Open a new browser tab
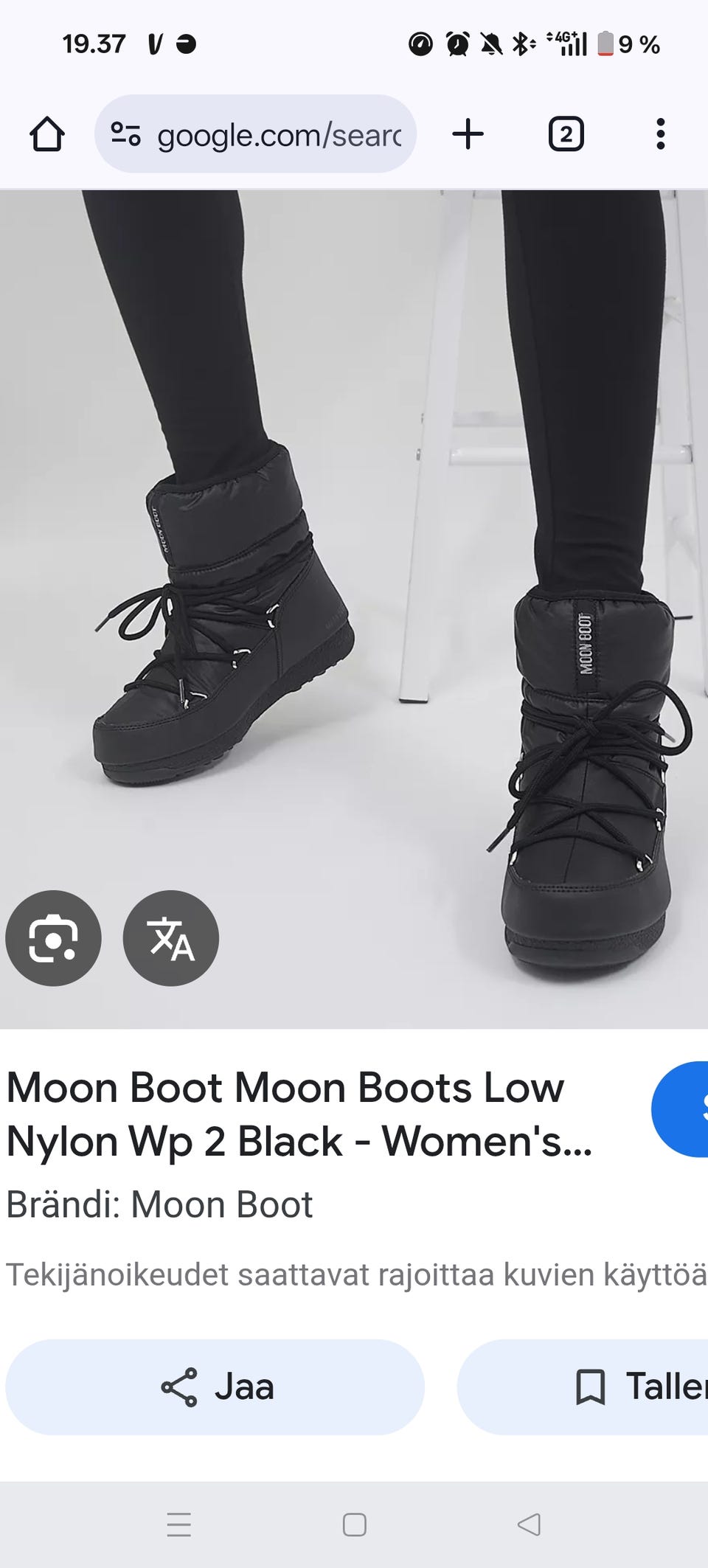Viewport: 708px width, 1568px height. [x=468, y=135]
